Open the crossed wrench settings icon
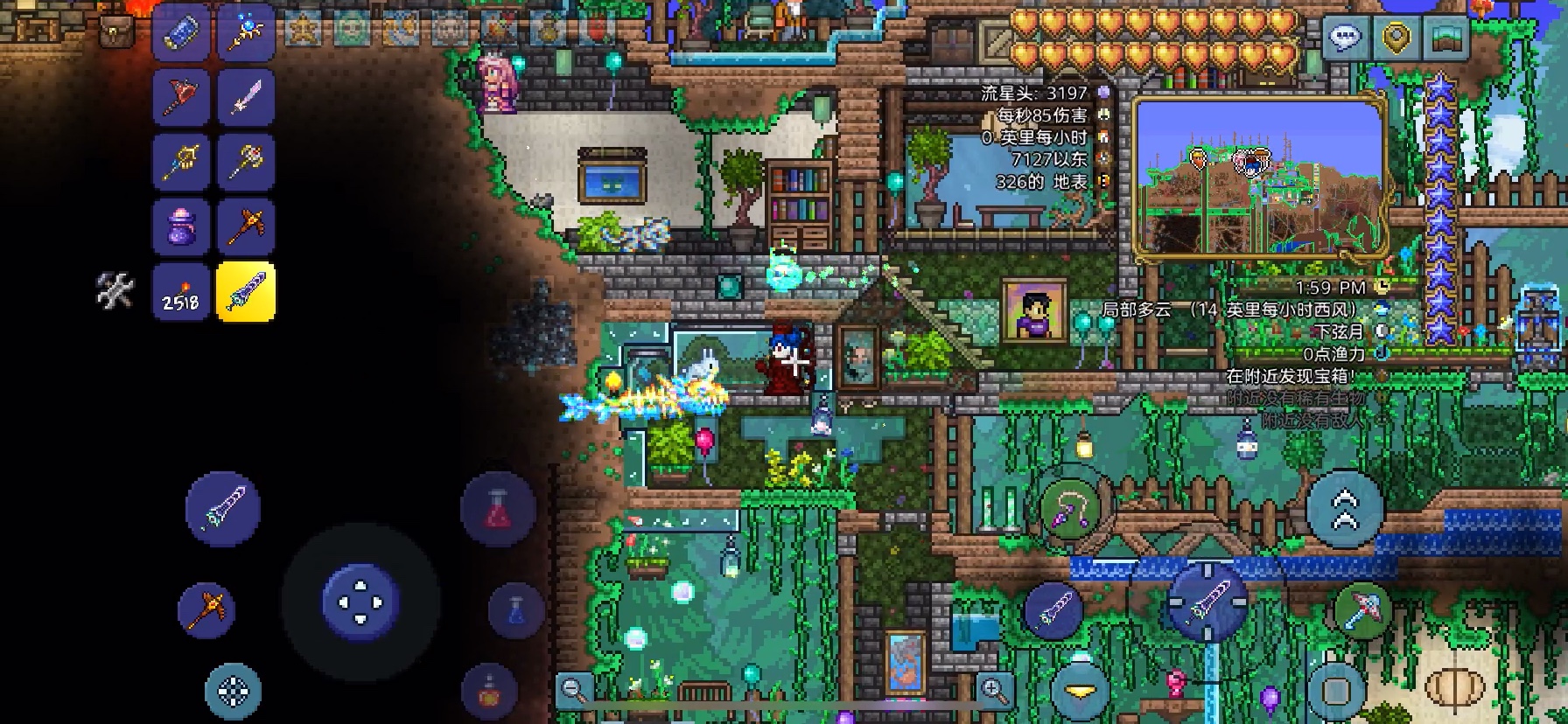This screenshot has height=724, width=1568. click(115, 291)
